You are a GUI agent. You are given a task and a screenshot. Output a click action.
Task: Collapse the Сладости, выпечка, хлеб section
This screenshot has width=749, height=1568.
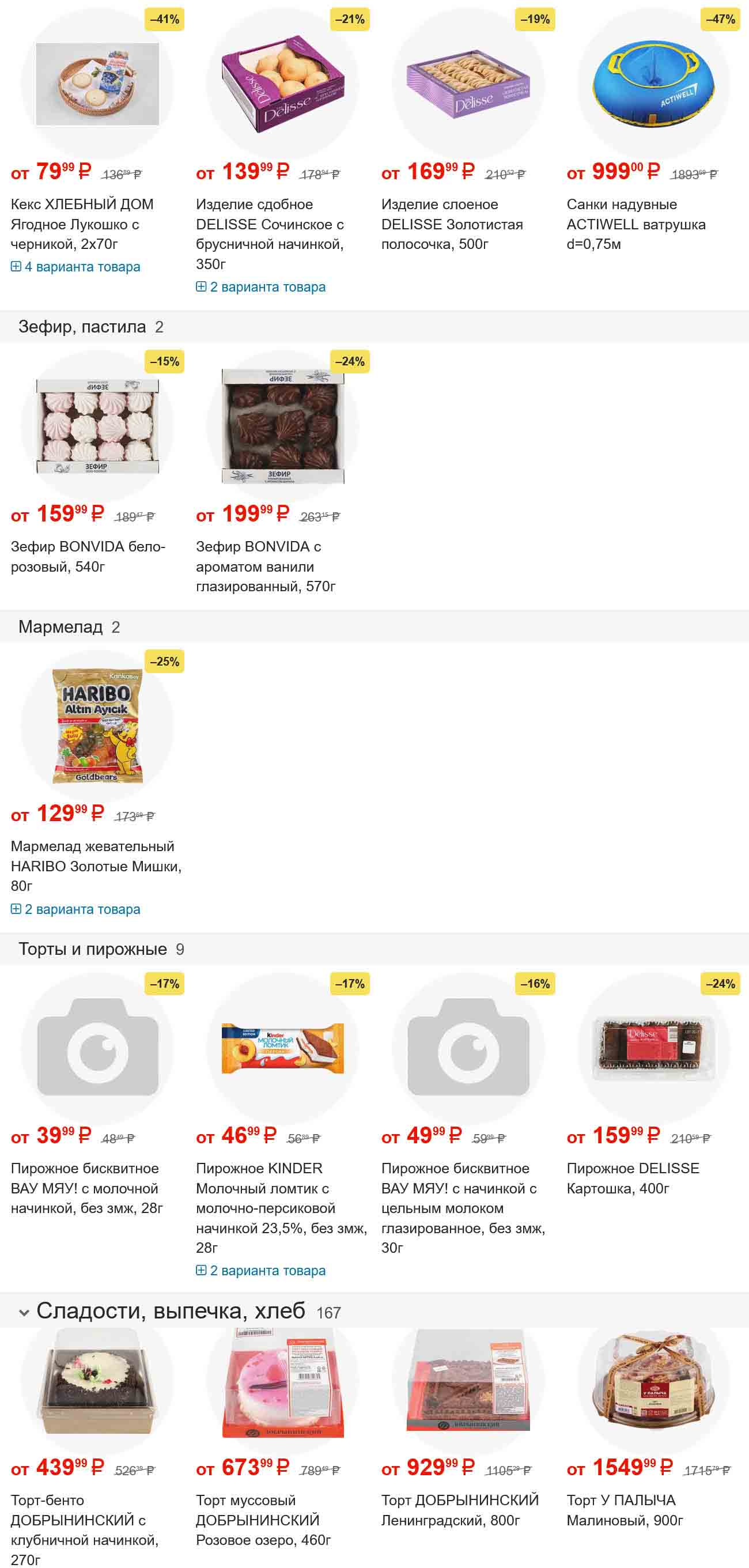tap(24, 1312)
